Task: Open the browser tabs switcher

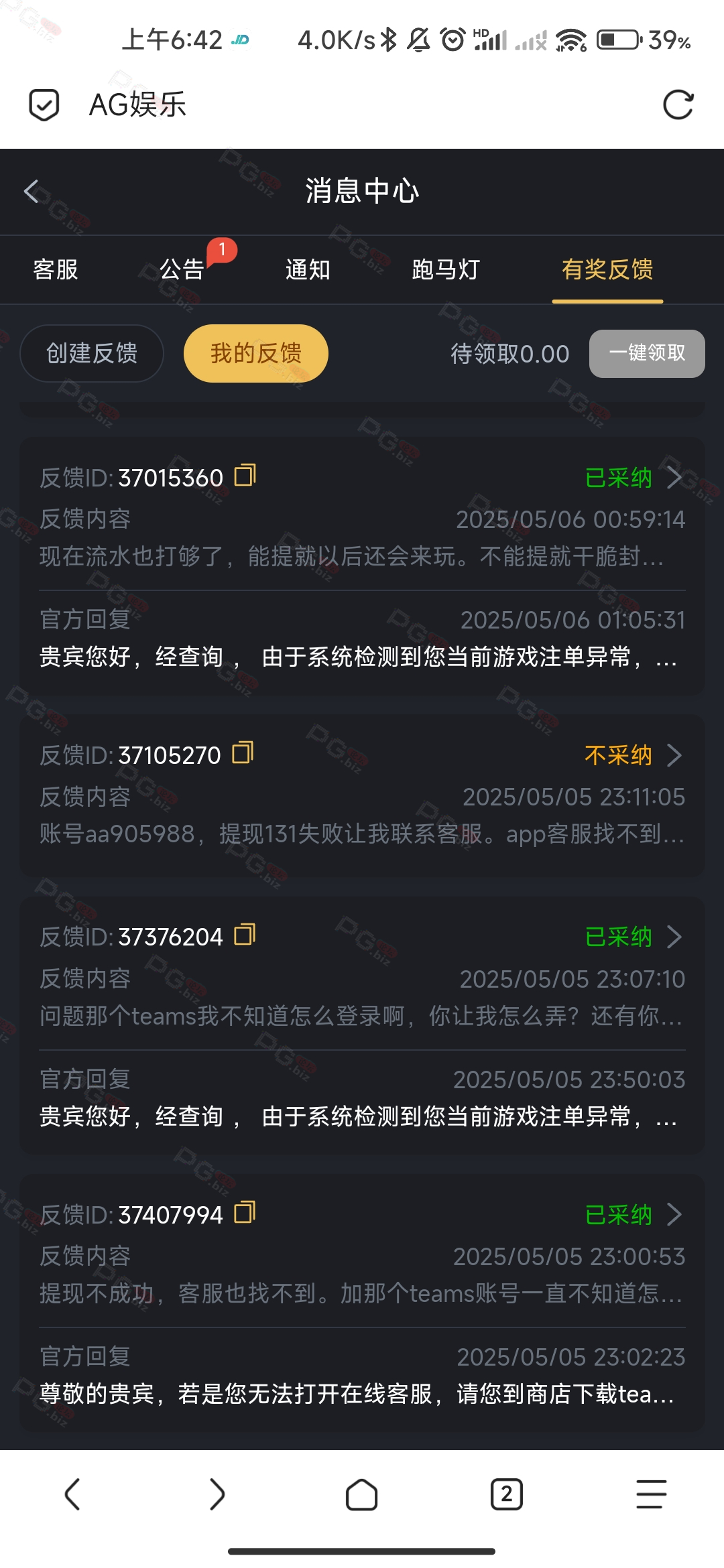Action: 507,1494
